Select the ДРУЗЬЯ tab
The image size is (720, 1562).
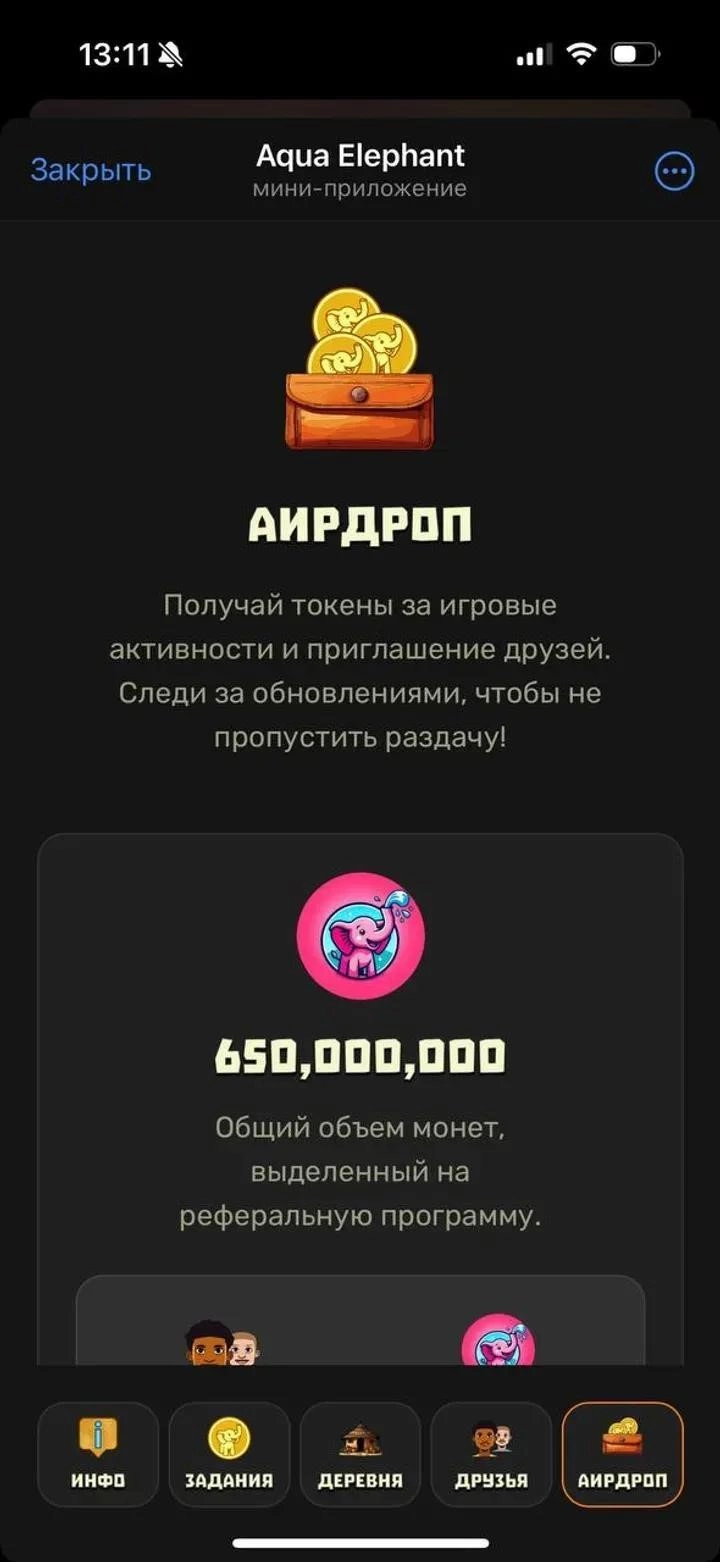[x=491, y=1453]
